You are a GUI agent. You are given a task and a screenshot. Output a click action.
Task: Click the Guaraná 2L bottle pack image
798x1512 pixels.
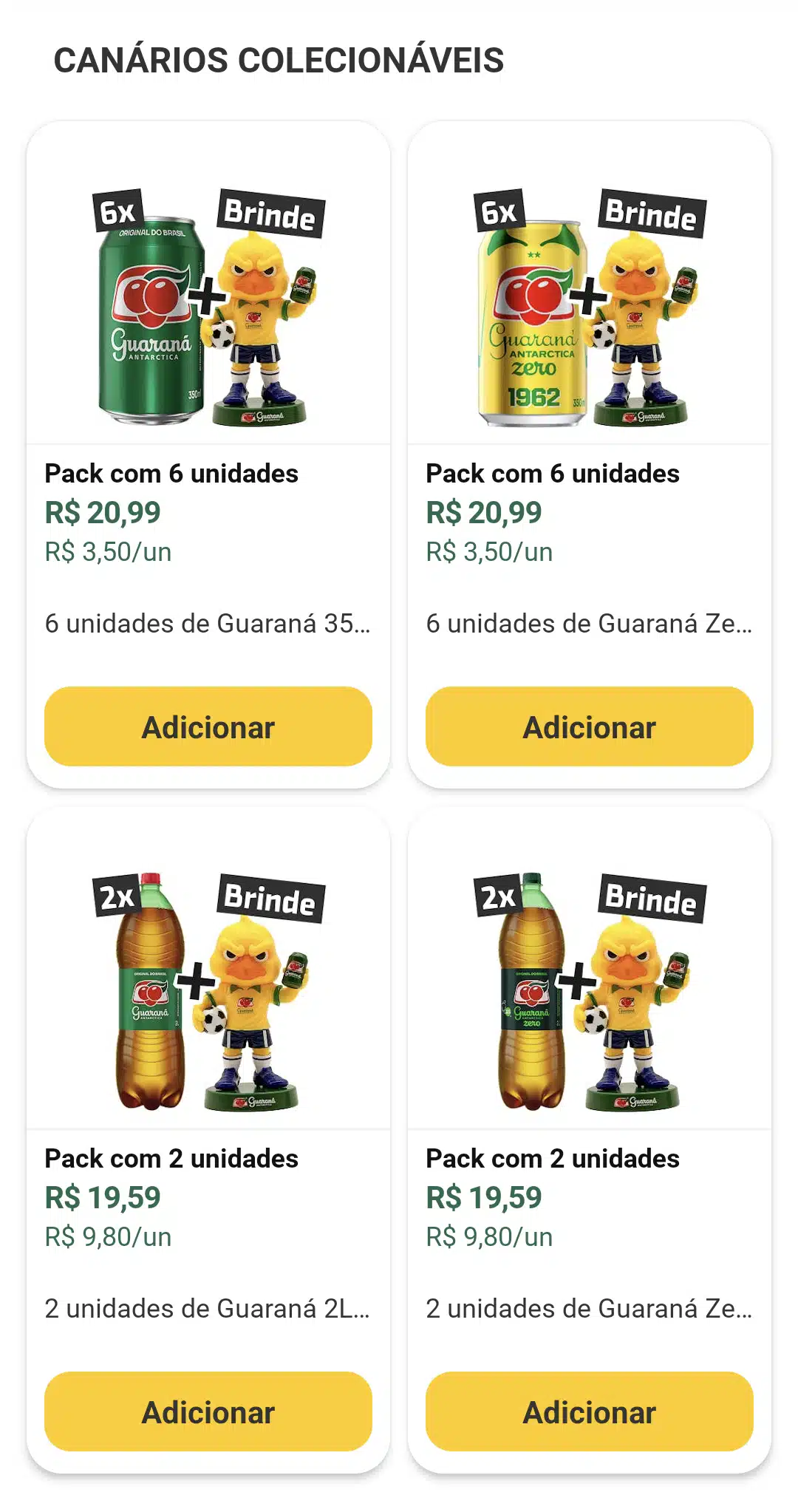click(148, 998)
